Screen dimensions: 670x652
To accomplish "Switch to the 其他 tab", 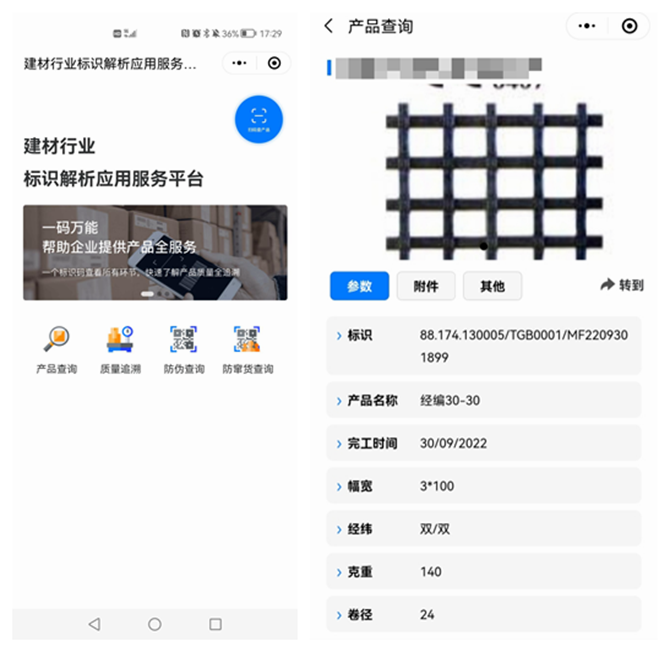I will [x=492, y=286].
